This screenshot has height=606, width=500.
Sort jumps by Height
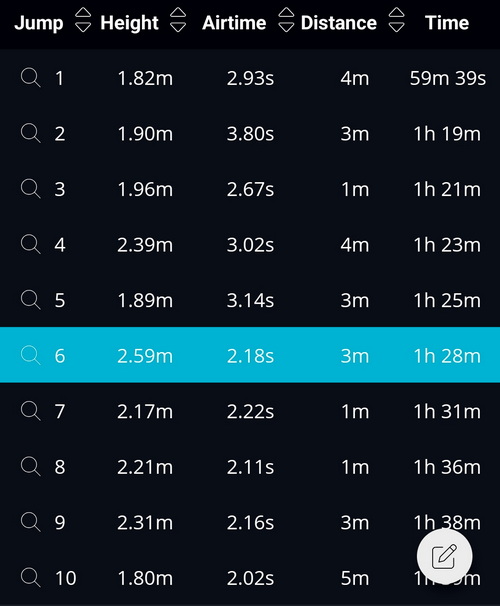178,19
